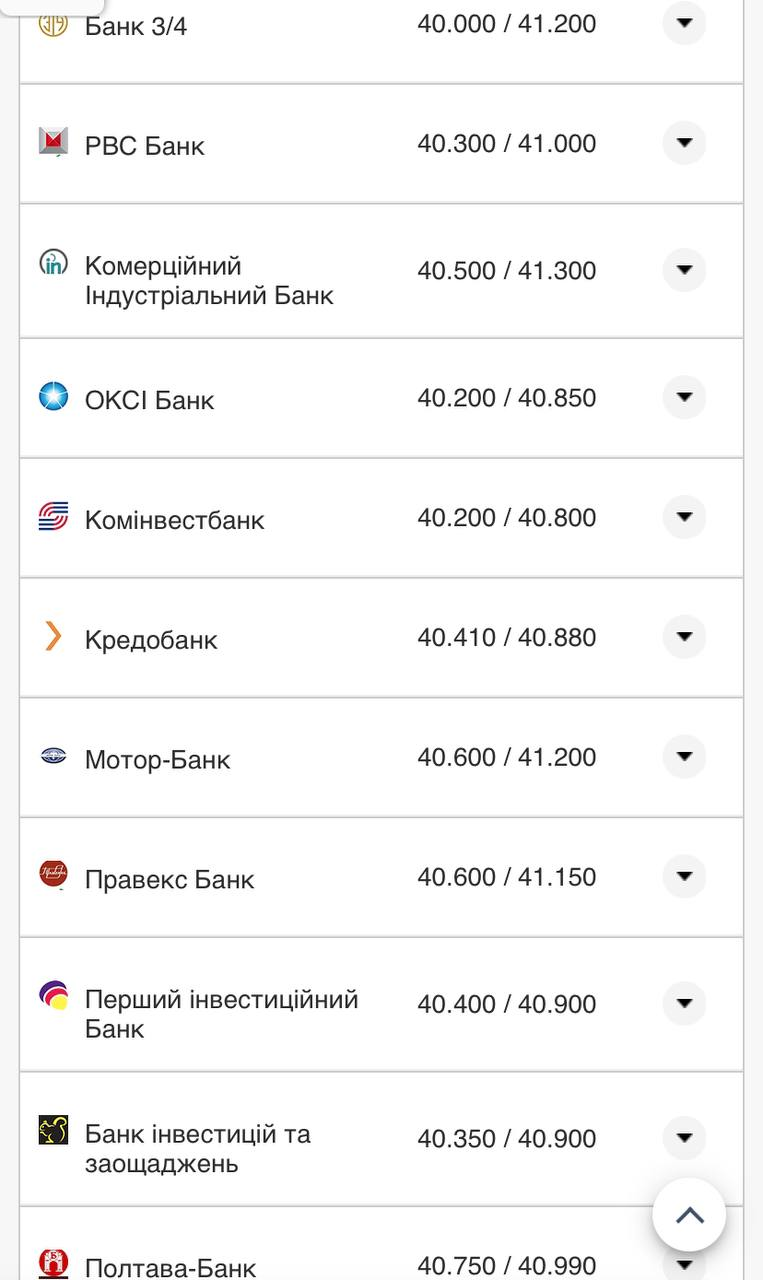Expand the Кредобанк rate details
This screenshot has width=763, height=1280.
pyautogui.click(x=683, y=637)
